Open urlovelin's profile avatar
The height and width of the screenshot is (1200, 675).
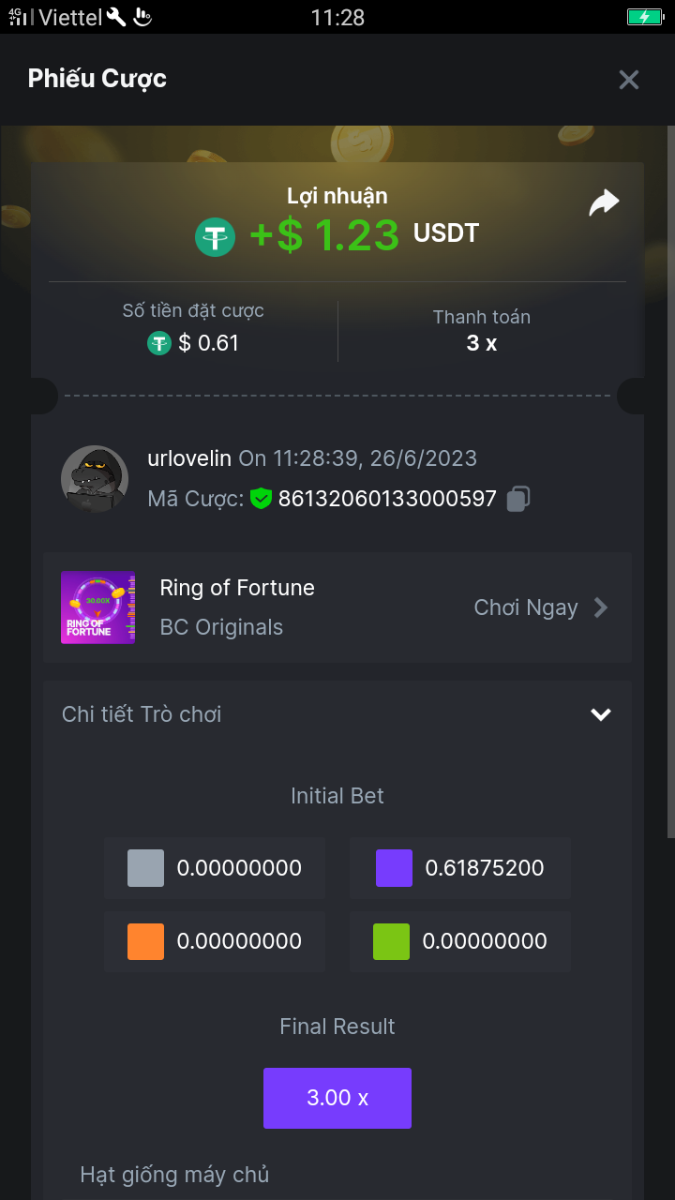pos(94,479)
